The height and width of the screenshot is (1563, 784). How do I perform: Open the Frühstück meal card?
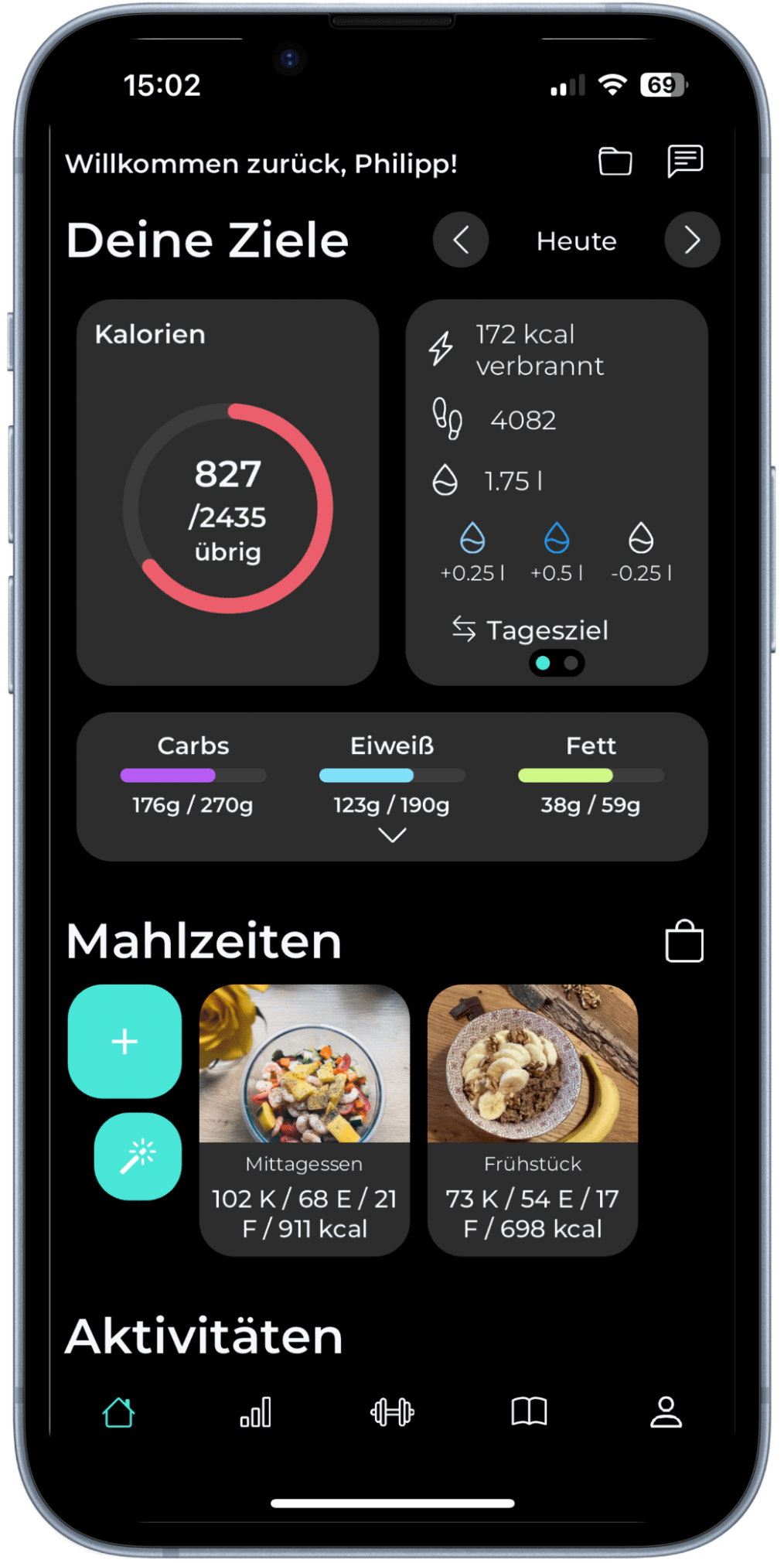click(x=533, y=1119)
